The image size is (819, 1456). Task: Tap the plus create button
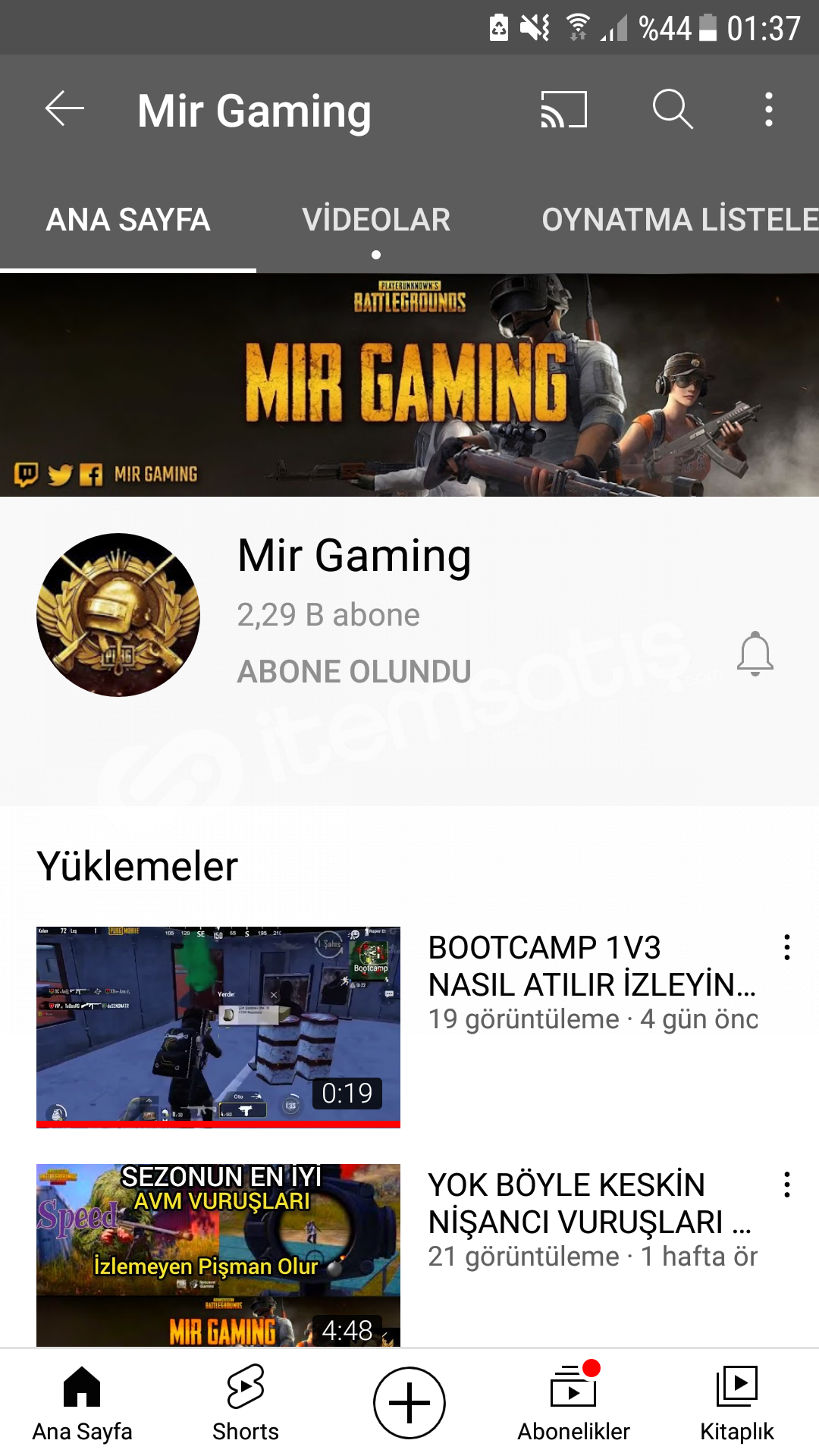409,1403
